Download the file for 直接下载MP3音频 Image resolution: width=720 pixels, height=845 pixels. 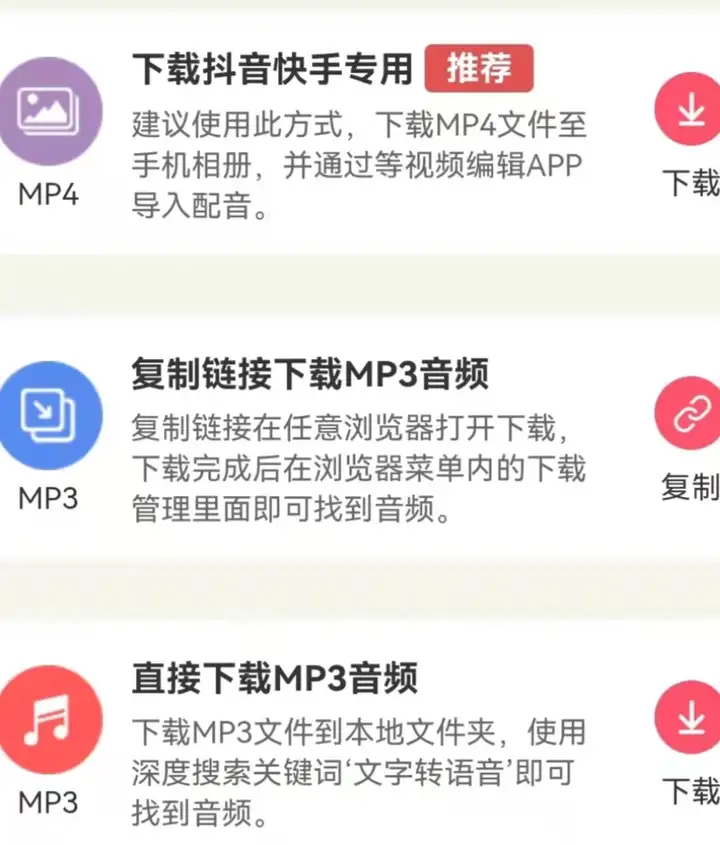coord(690,722)
